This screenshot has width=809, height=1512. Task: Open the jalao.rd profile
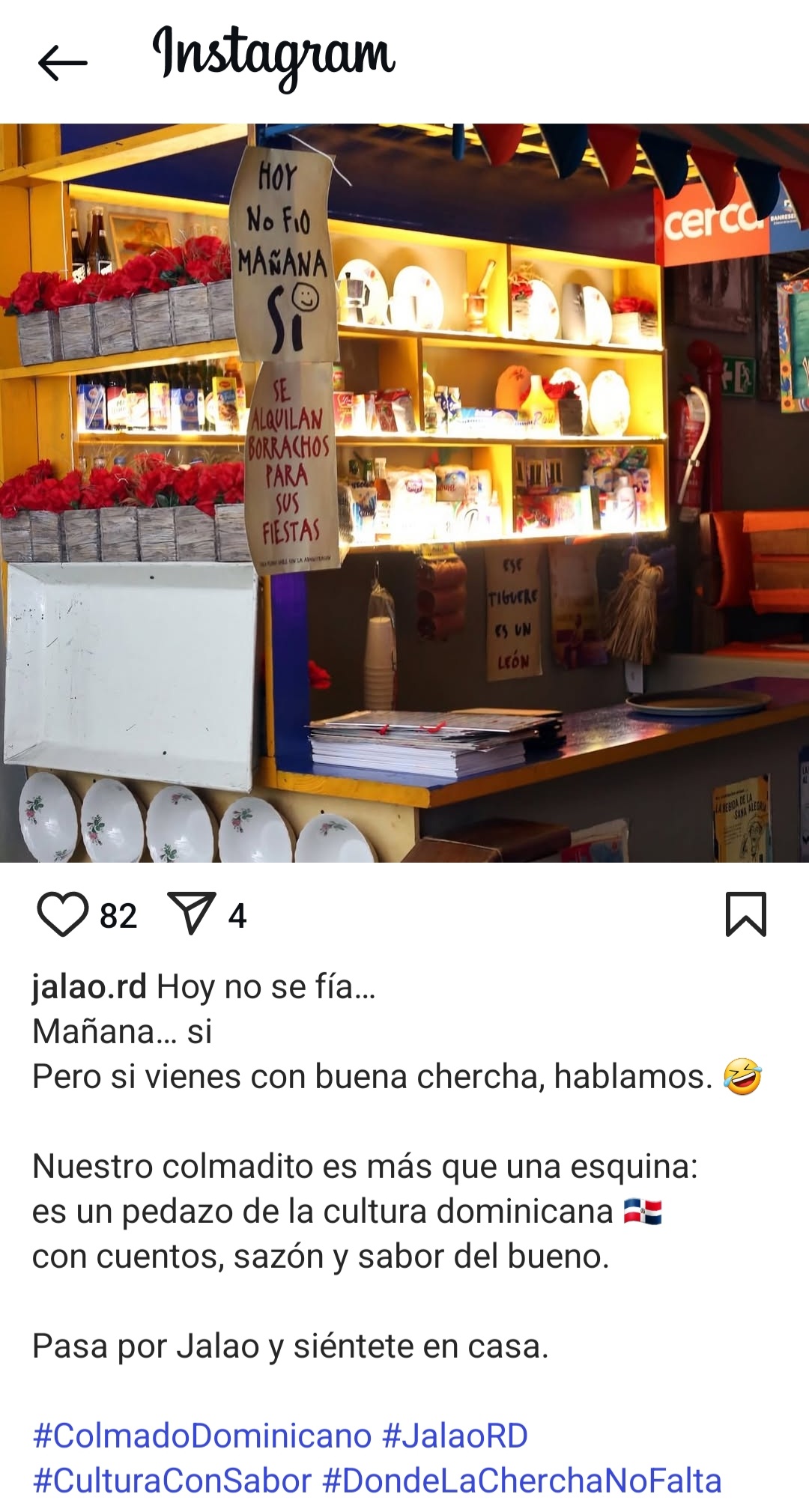click(x=89, y=987)
